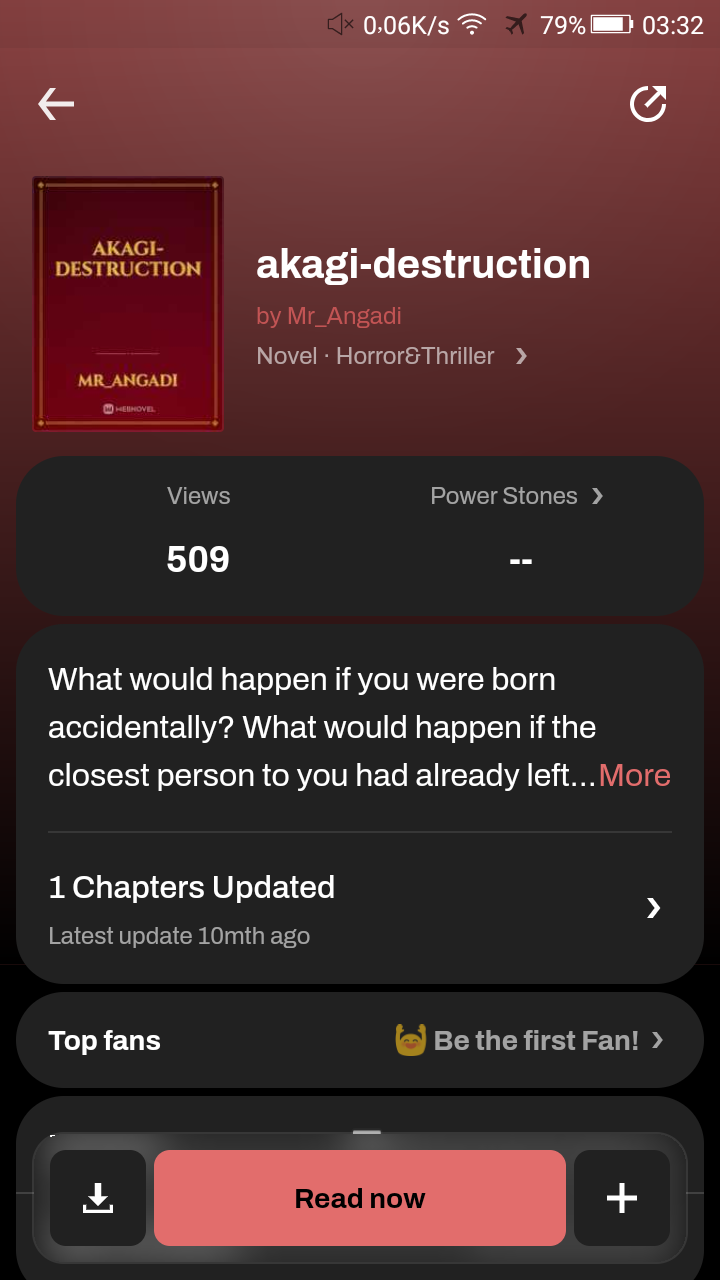Open author Mr_Angadi's profile
Image resolution: width=720 pixels, height=1280 pixels.
tap(329, 316)
